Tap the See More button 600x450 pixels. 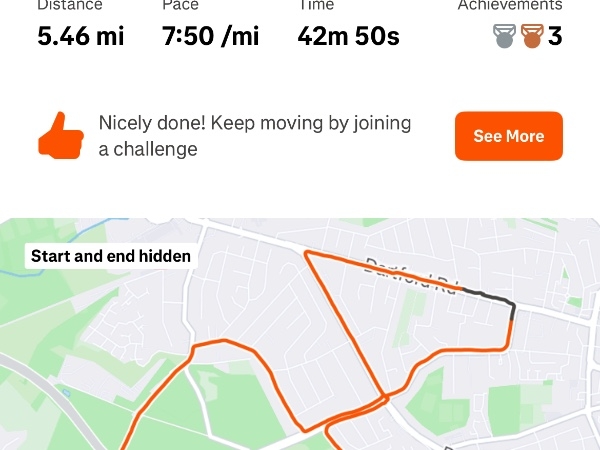pos(508,136)
